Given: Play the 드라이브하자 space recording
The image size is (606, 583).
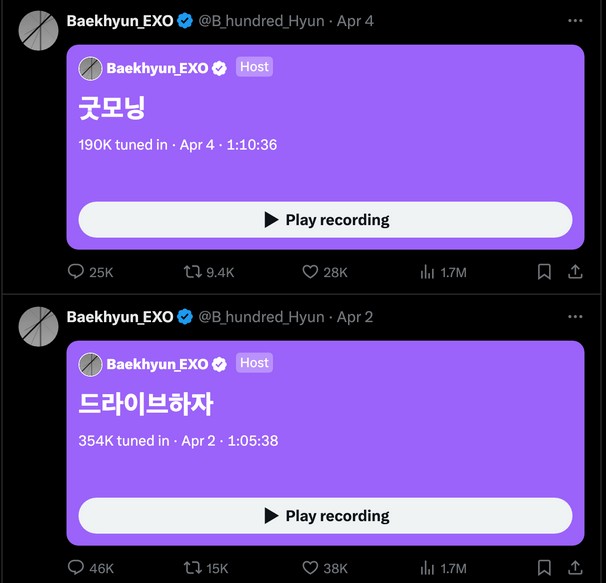Looking at the screenshot, I should tap(325, 516).
